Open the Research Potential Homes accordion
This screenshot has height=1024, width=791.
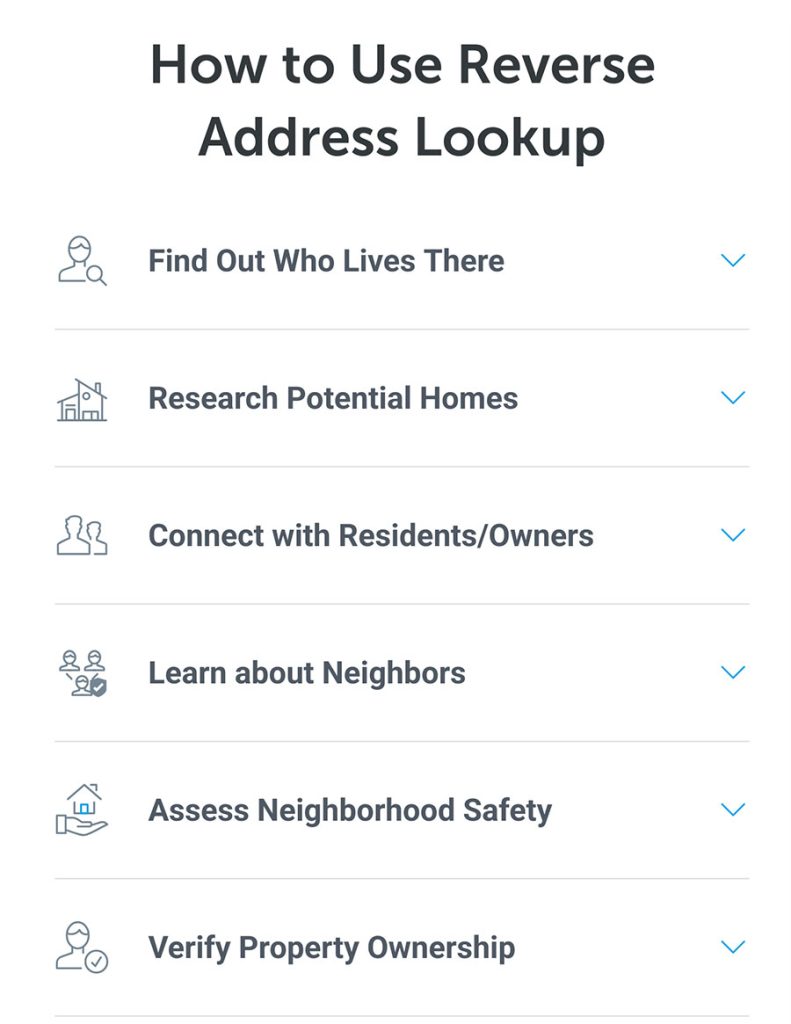point(733,398)
